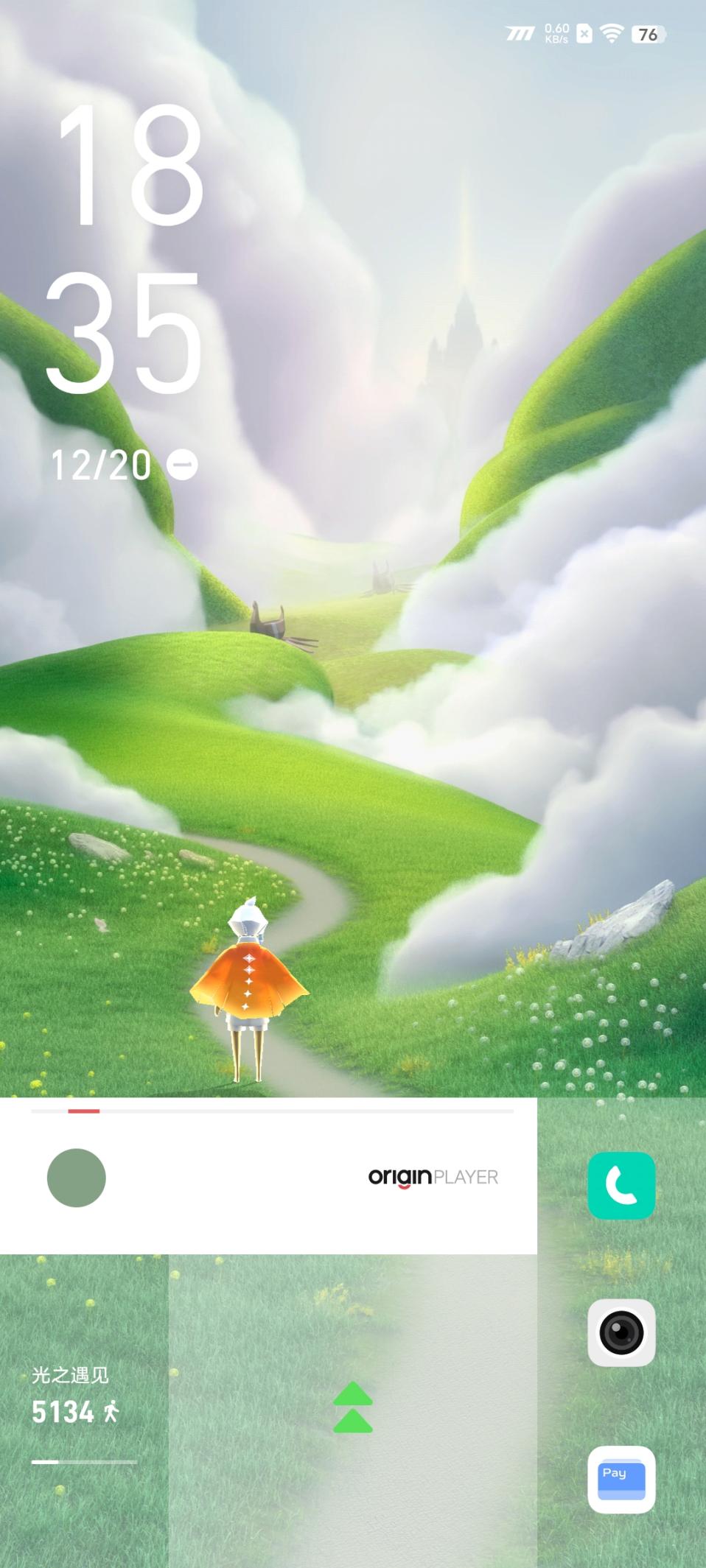Open the Pay wallet app

point(621,1480)
